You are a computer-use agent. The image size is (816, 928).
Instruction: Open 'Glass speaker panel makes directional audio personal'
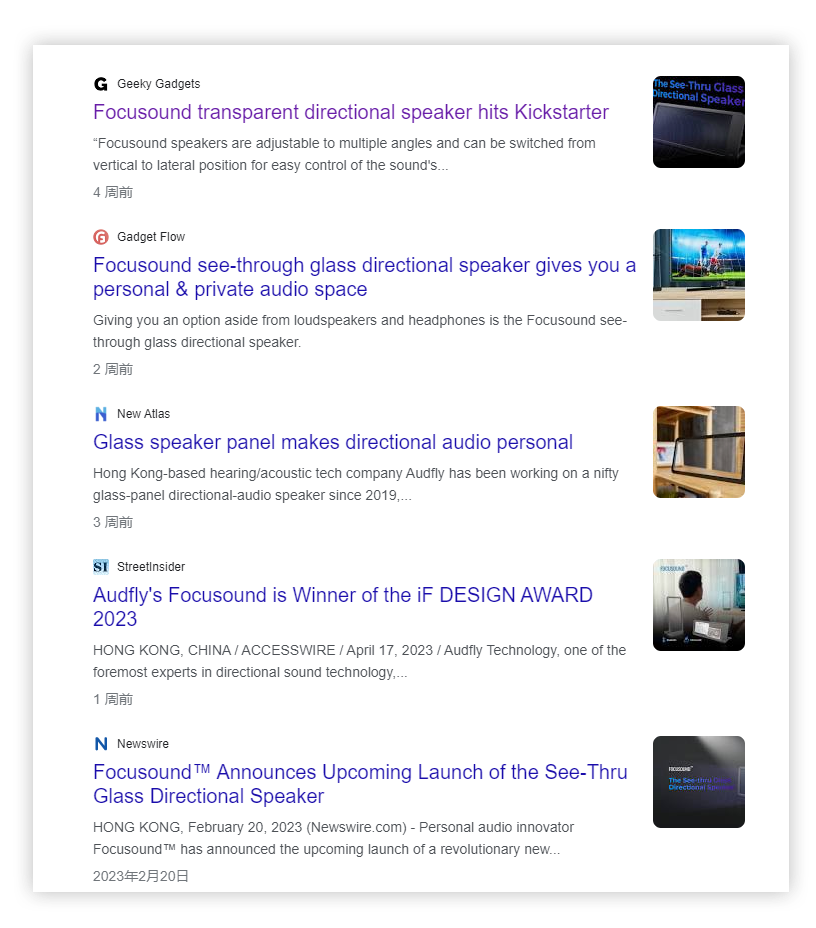tap(332, 442)
